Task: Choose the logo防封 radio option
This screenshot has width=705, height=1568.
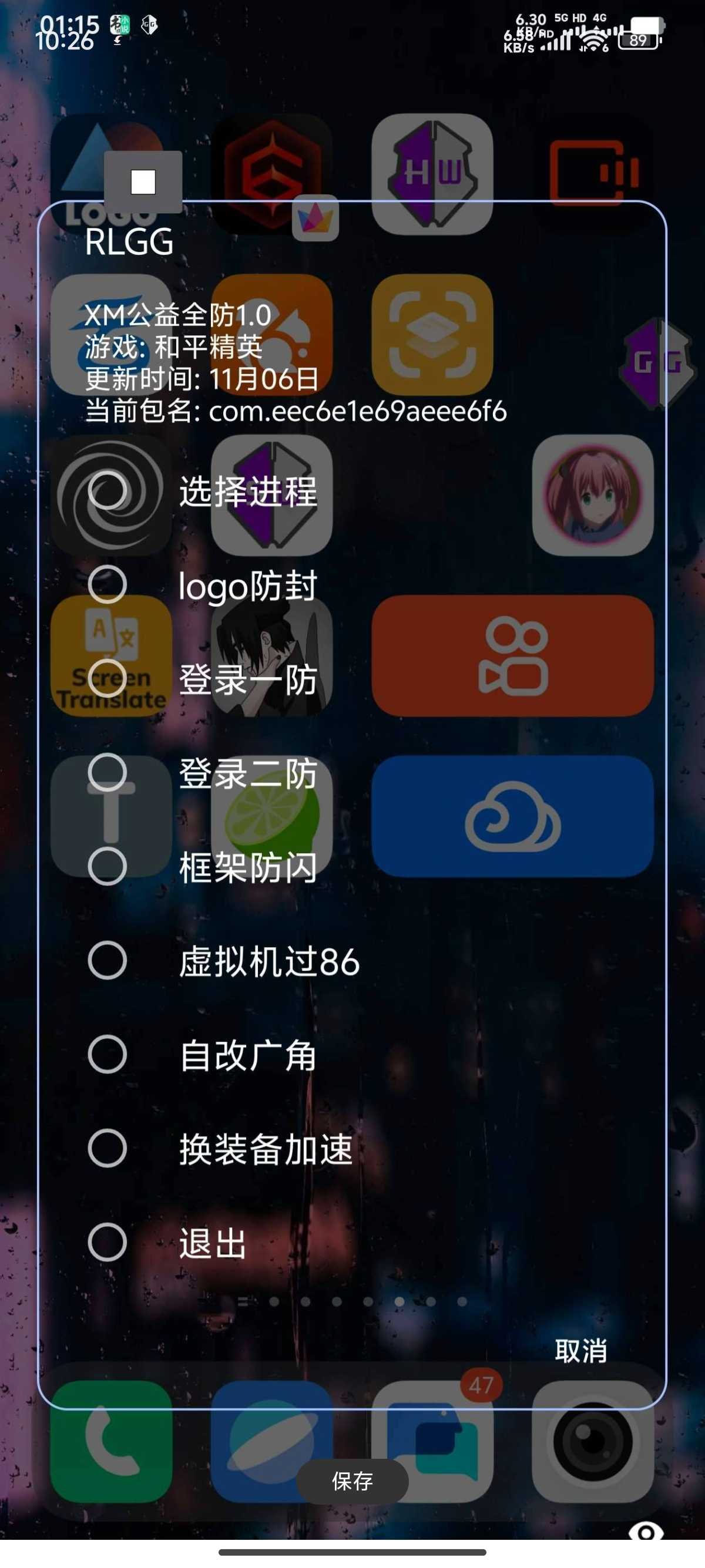Action: pos(108,585)
